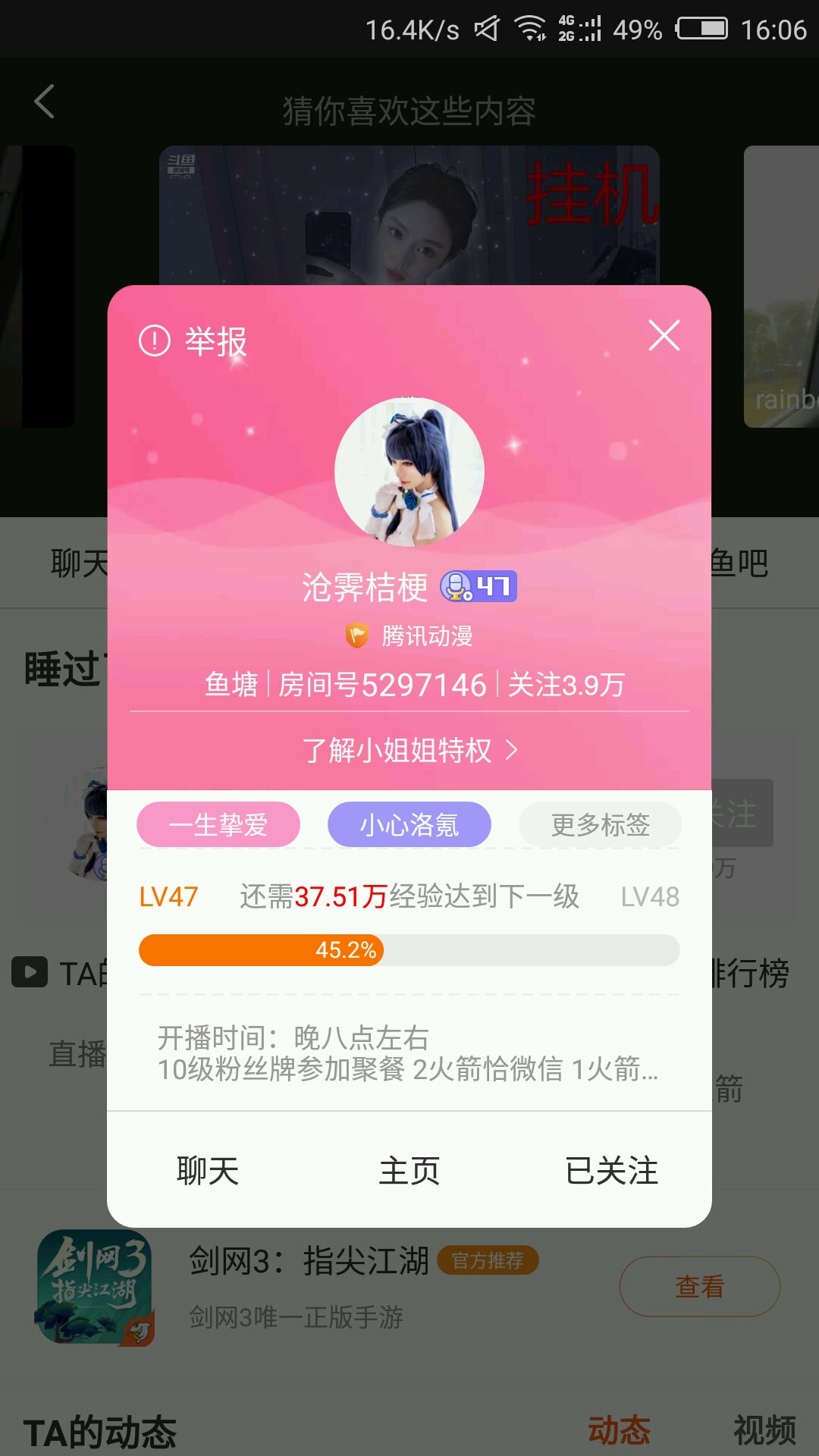
Task: Open the streamer's 主页
Action: pos(409,1170)
